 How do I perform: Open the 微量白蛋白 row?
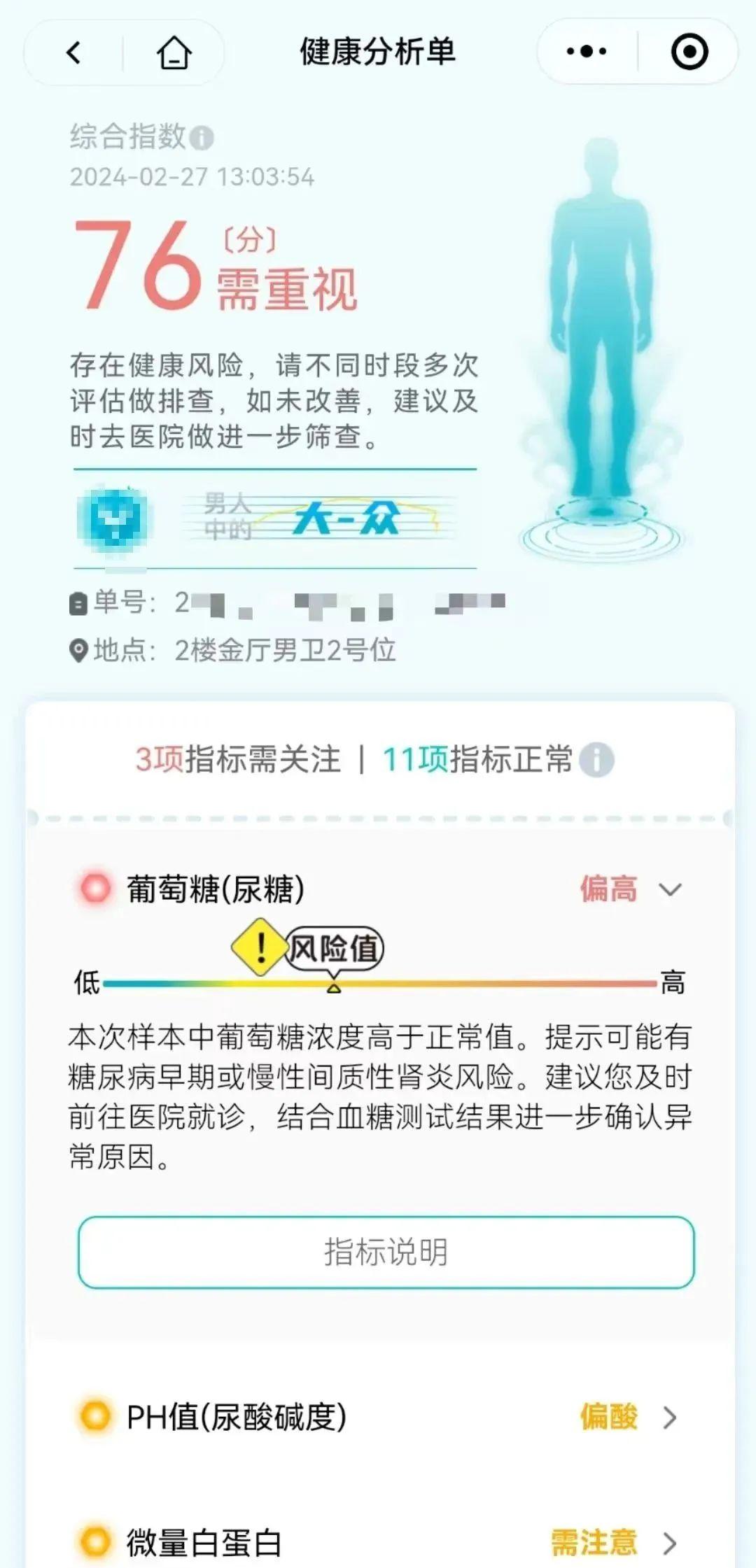point(378,1542)
